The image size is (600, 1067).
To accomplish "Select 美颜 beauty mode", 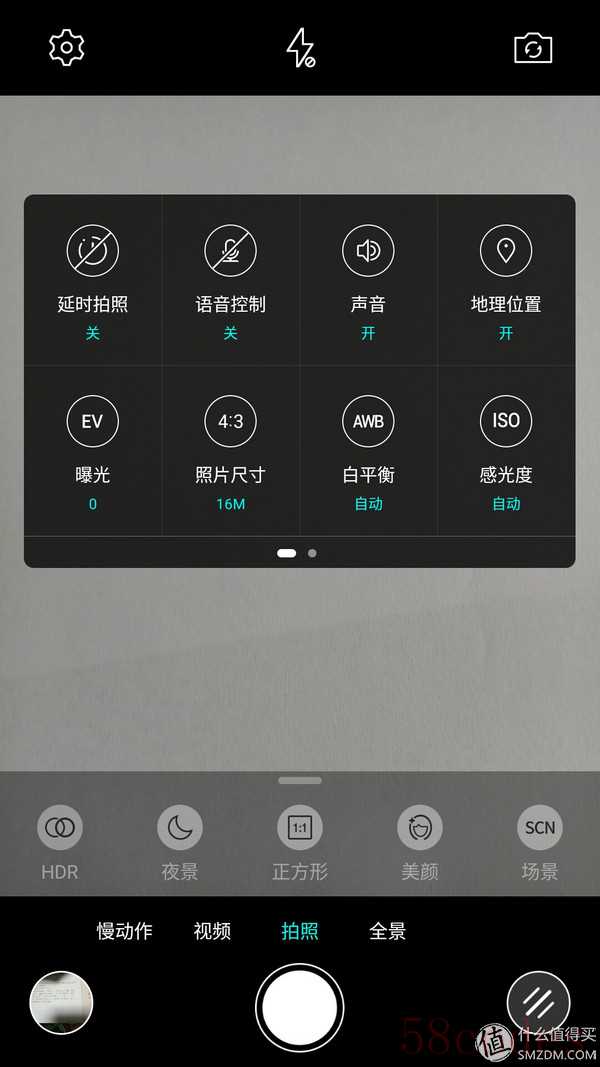I will point(420,828).
